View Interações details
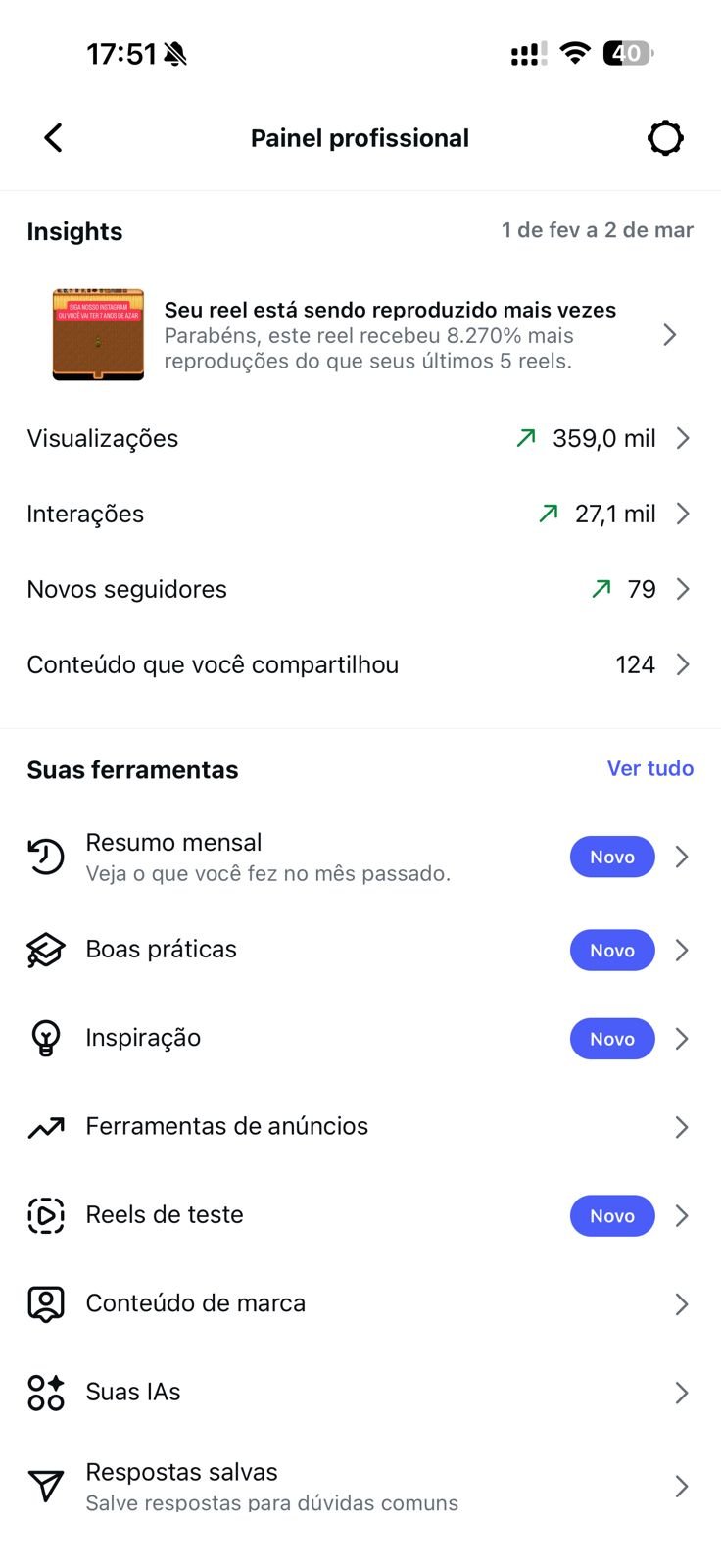This screenshot has height=1568, width=721. tap(360, 514)
